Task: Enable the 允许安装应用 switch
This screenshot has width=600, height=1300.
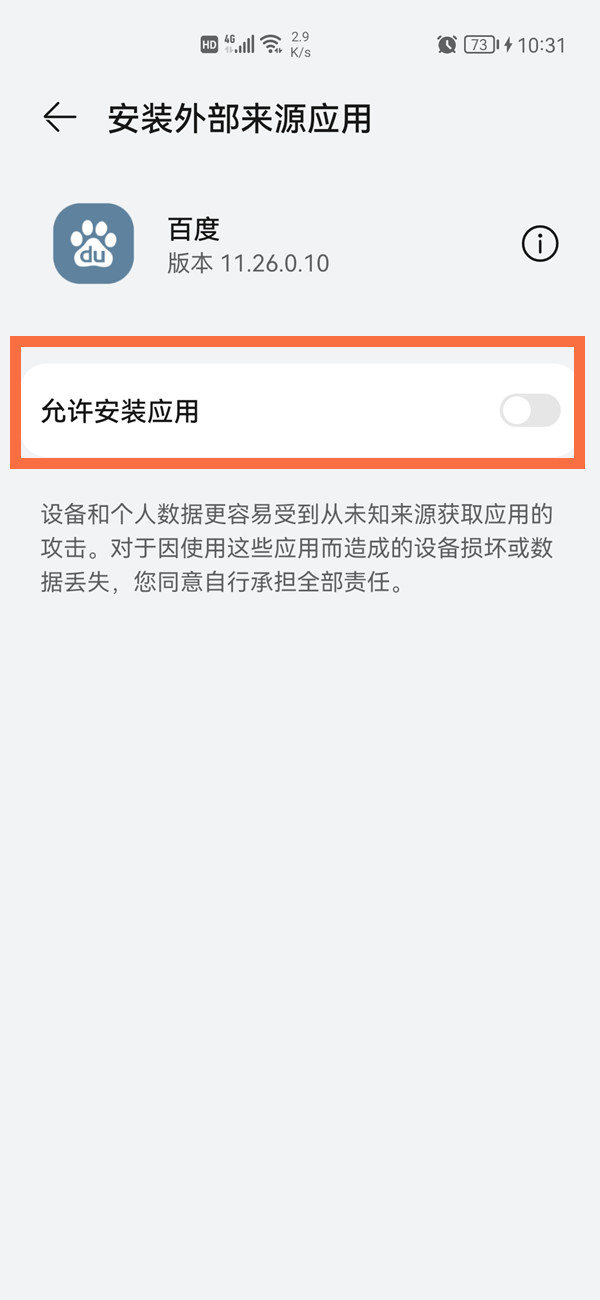Action: (x=530, y=410)
